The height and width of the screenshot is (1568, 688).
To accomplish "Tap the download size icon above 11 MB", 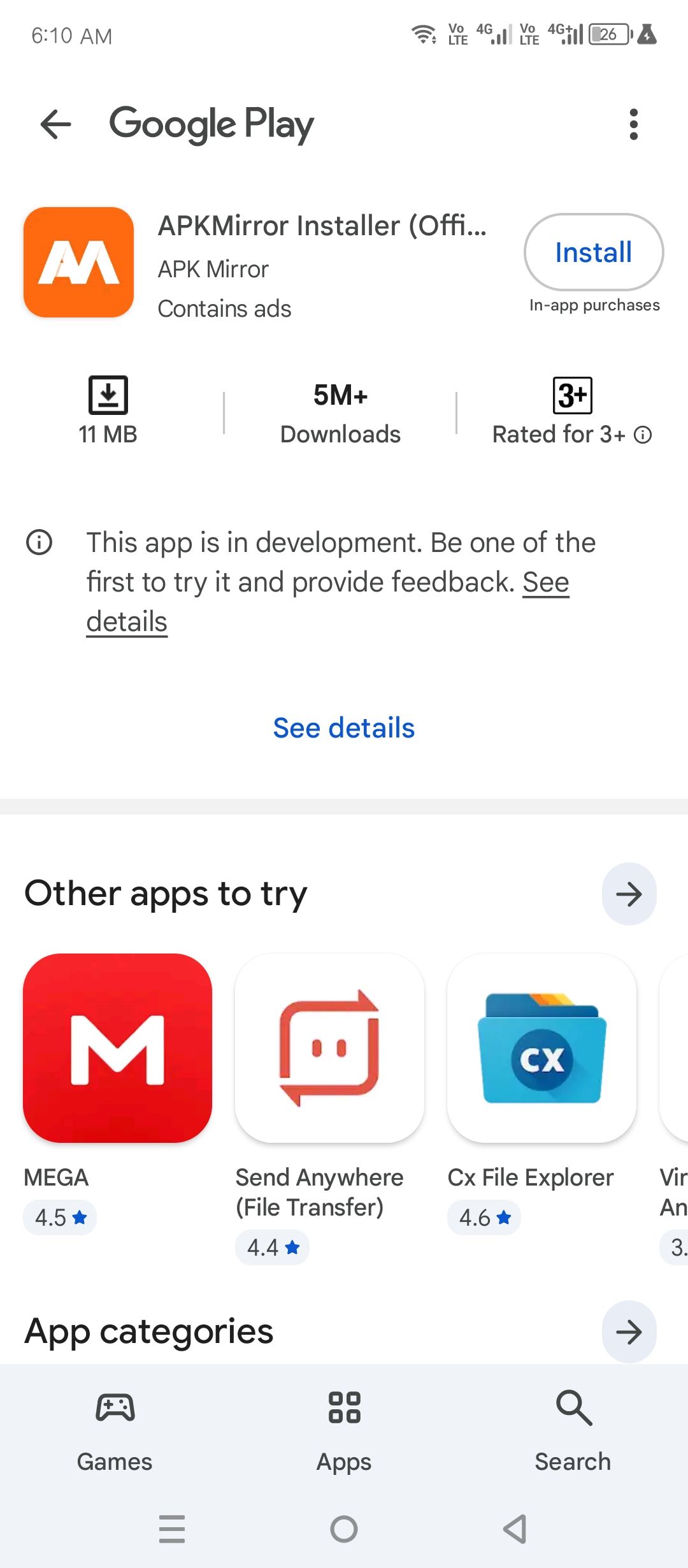I will 108,395.
